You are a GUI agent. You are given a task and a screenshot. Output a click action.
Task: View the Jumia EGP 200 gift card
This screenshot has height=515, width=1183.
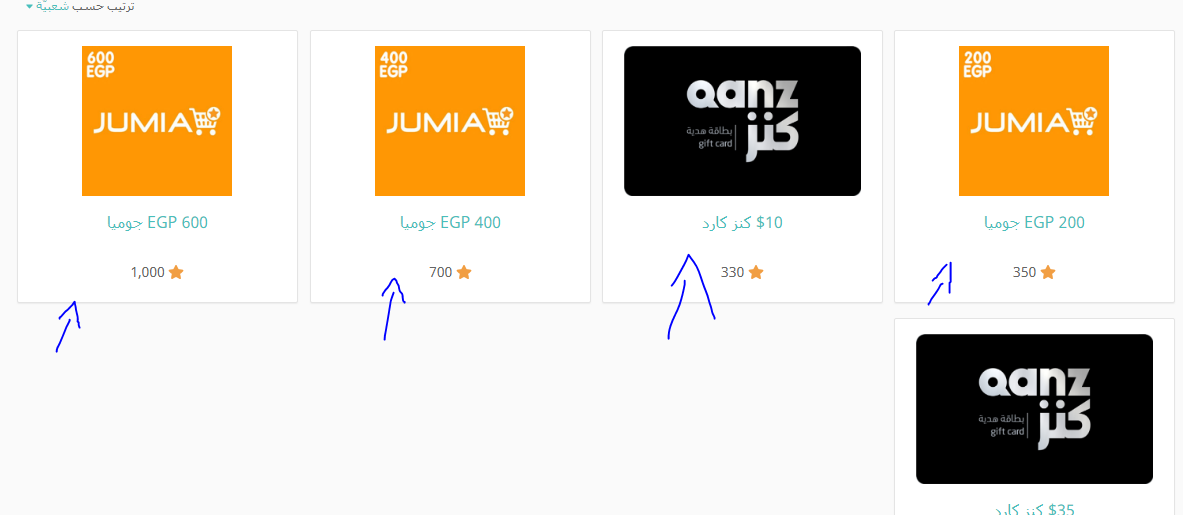point(1033,222)
